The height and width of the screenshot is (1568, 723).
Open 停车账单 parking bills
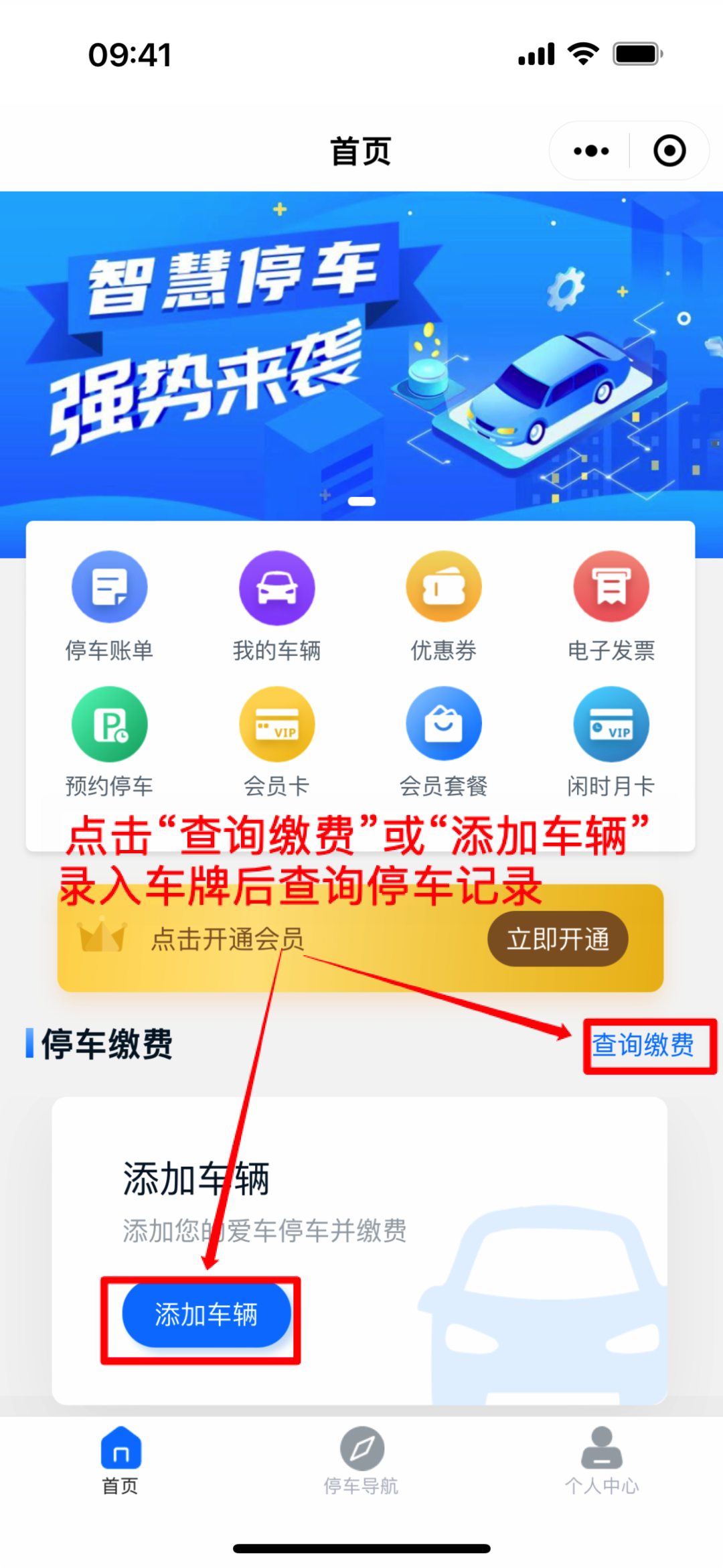click(109, 604)
